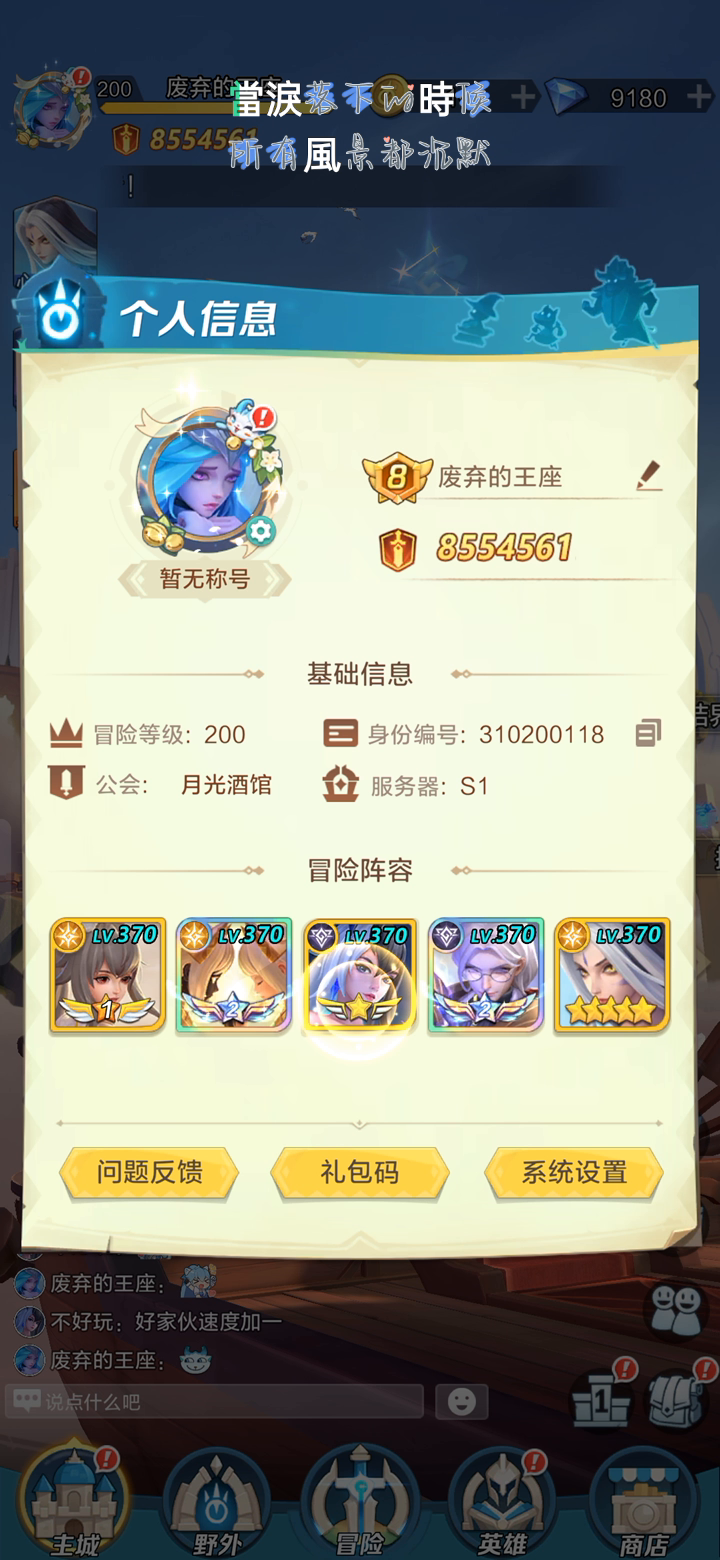View the four-star hero in lineup
Screen dimensions: 720x1560
tap(612, 975)
